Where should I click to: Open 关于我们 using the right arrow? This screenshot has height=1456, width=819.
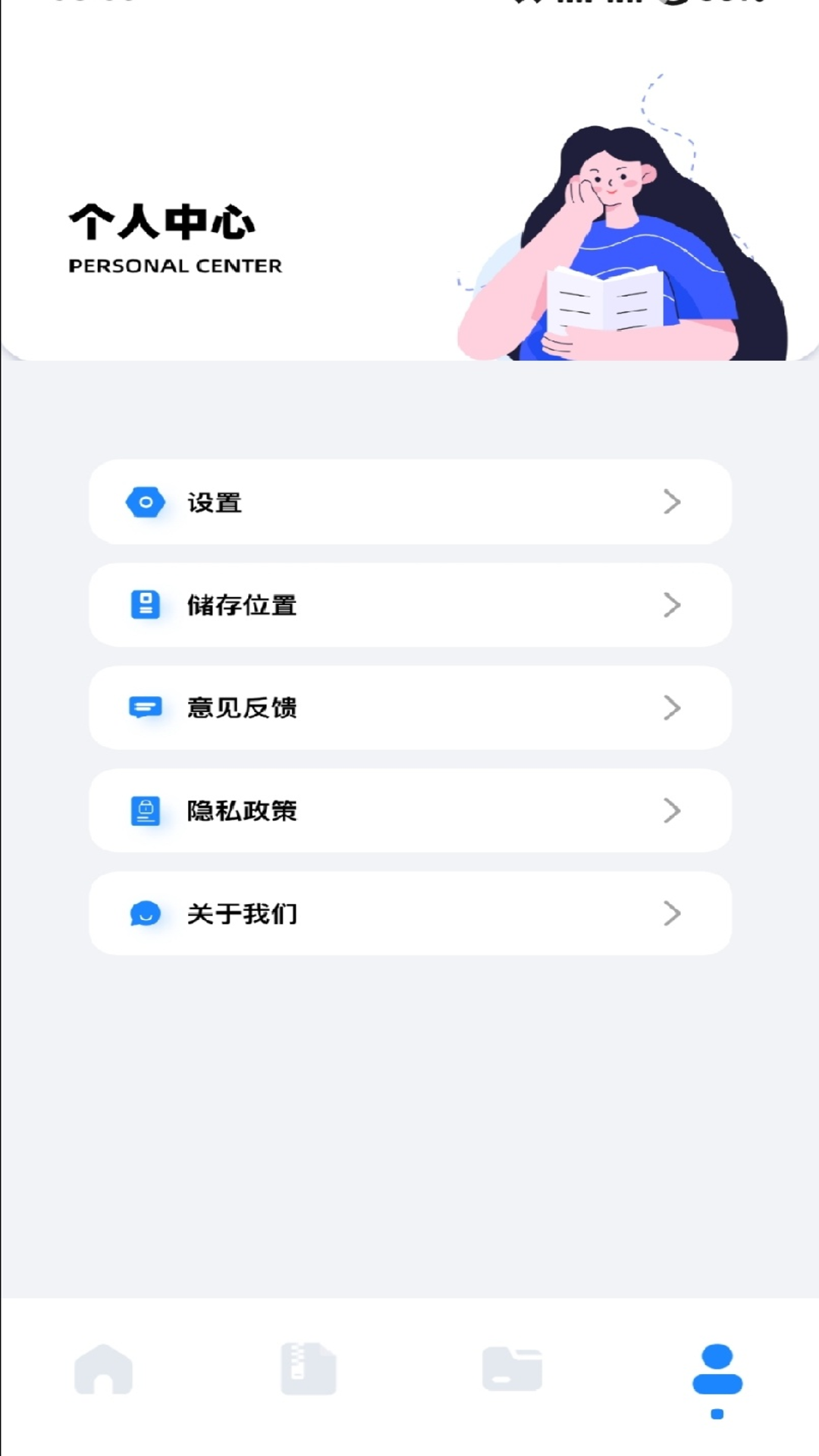pyautogui.click(x=672, y=914)
